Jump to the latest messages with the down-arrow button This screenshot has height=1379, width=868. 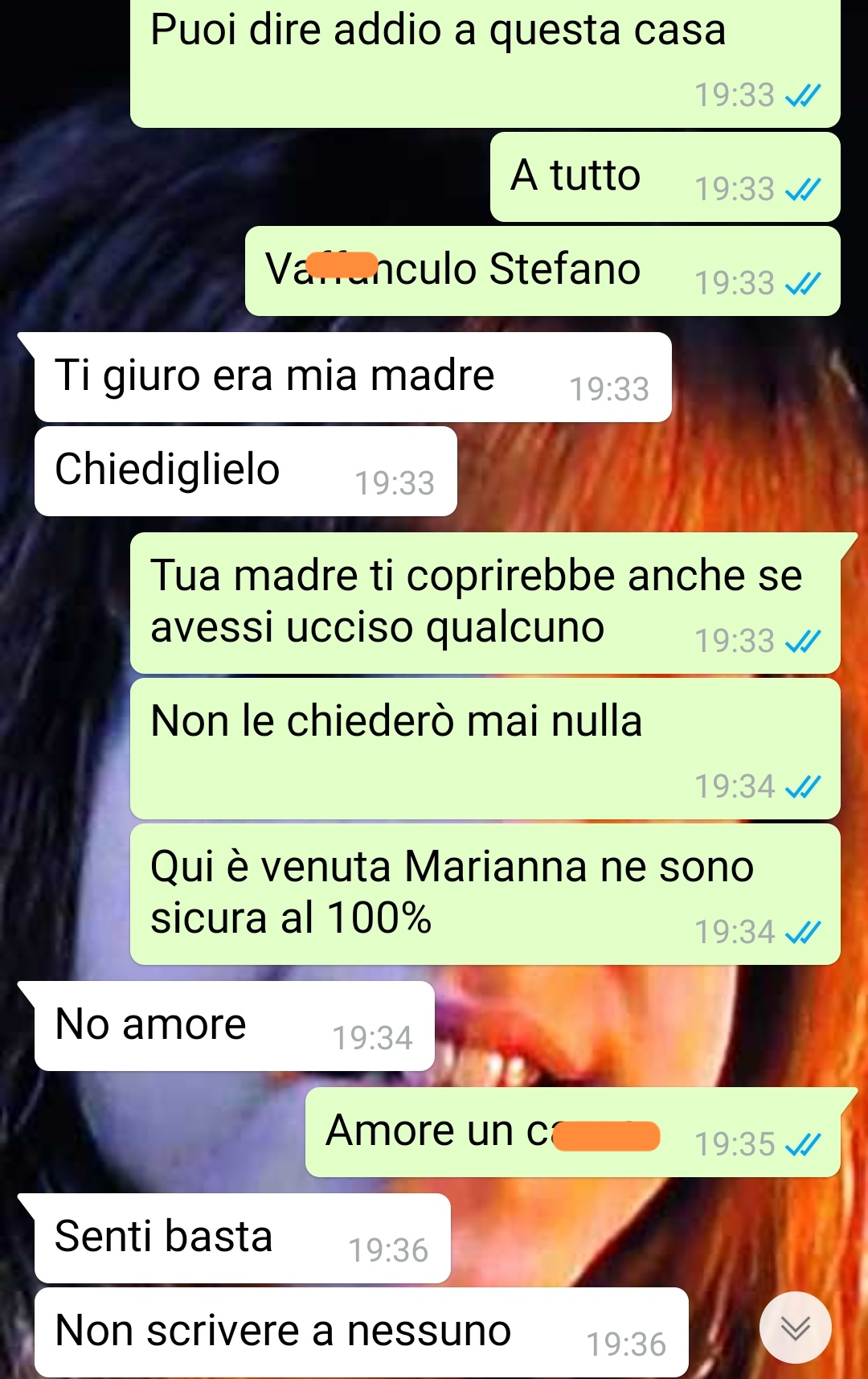[795, 1328]
